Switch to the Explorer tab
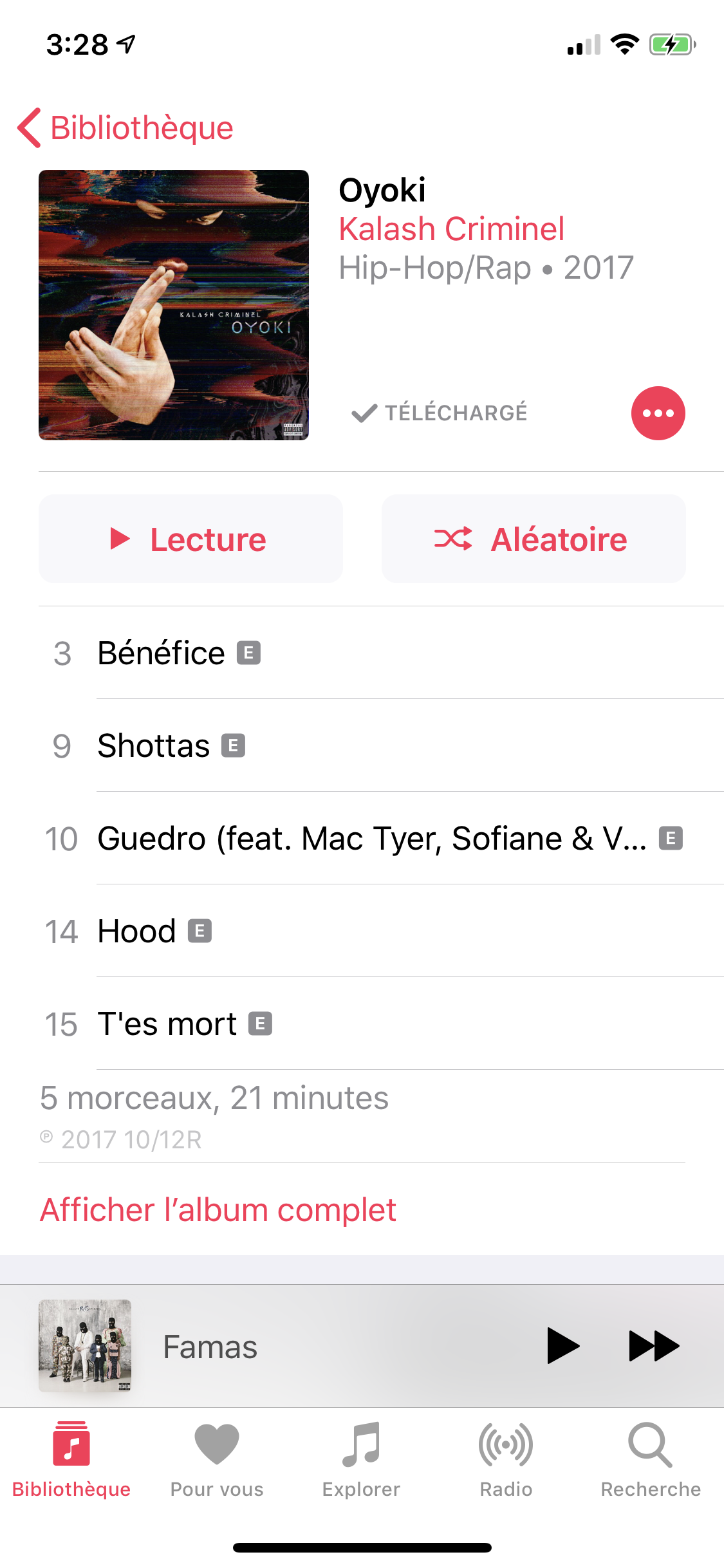This screenshot has height=1568, width=724. [361, 1460]
